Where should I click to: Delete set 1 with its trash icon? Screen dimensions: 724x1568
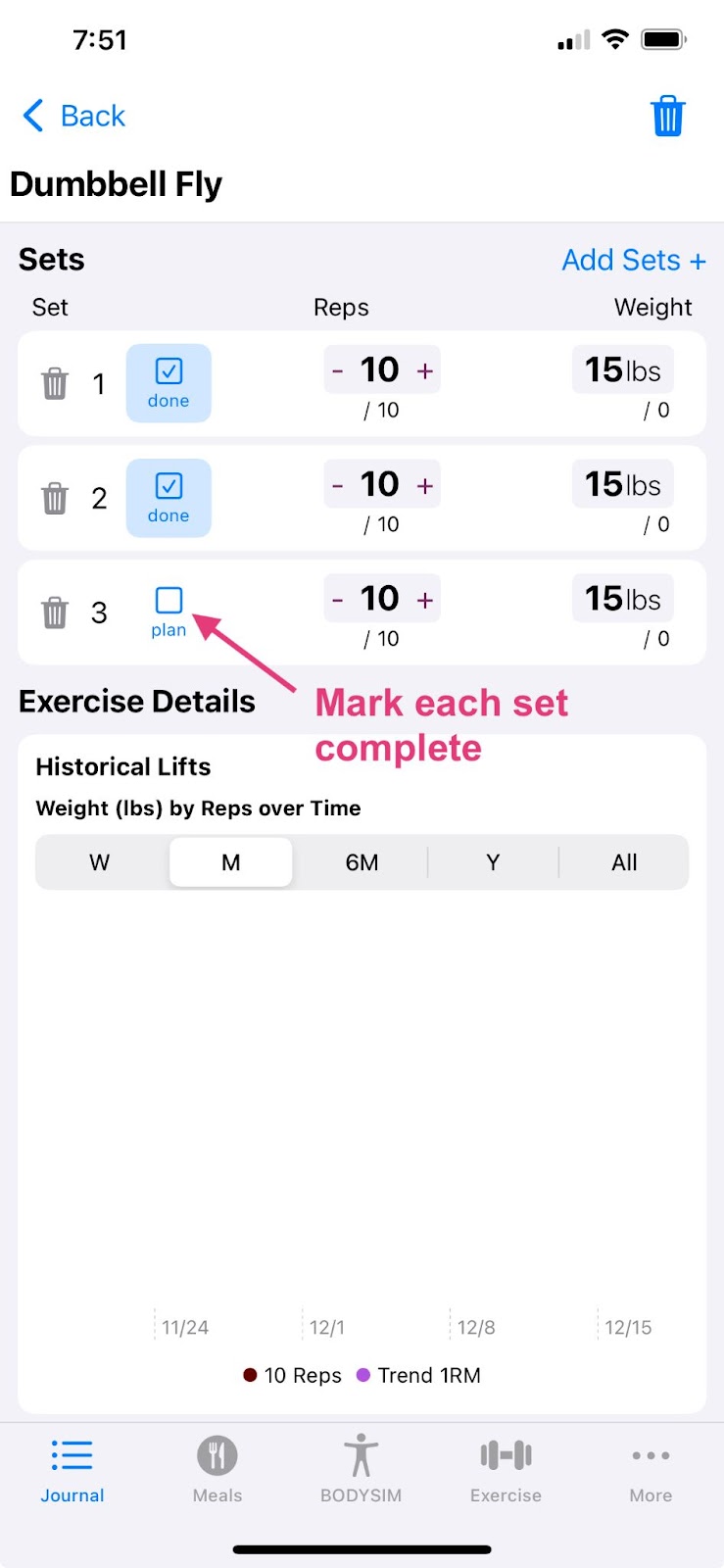tap(55, 383)
